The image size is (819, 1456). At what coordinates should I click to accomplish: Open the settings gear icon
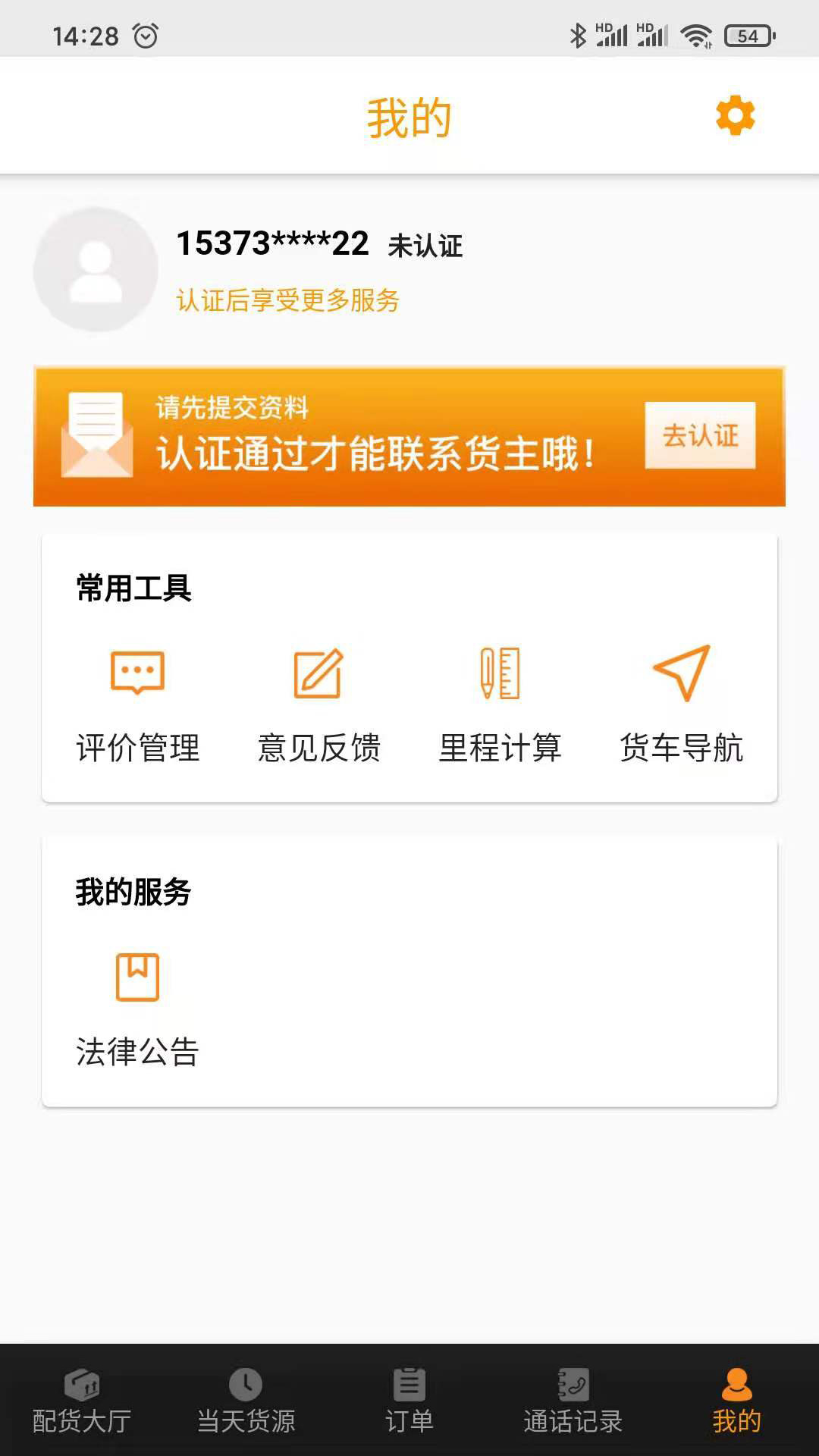pos(733,115)
